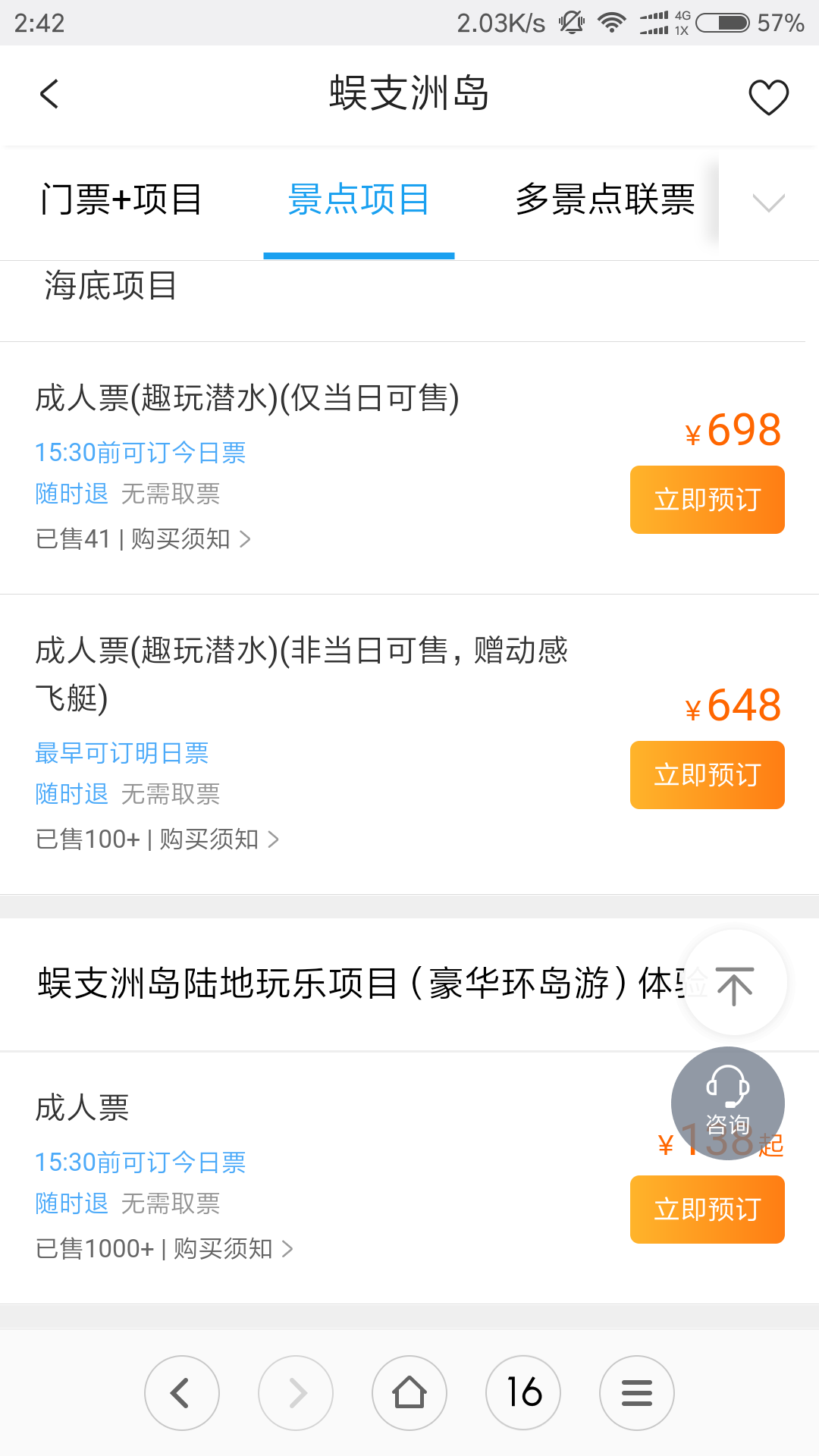This screenshot has height=1456, width=819.
Task: Book the ¥648 趣玩潜水 ticket
Action: (707, 775)
